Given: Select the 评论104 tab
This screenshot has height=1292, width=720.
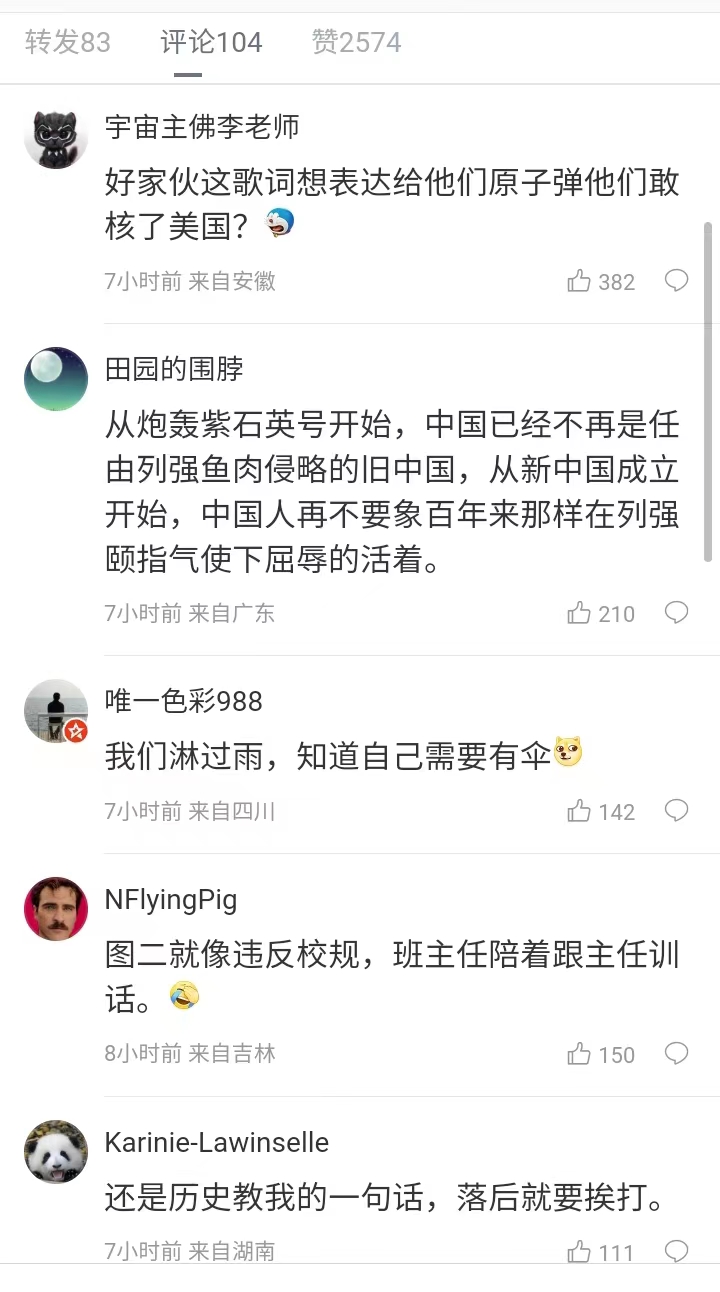Looking at the screenshot, I should [212, 42].
